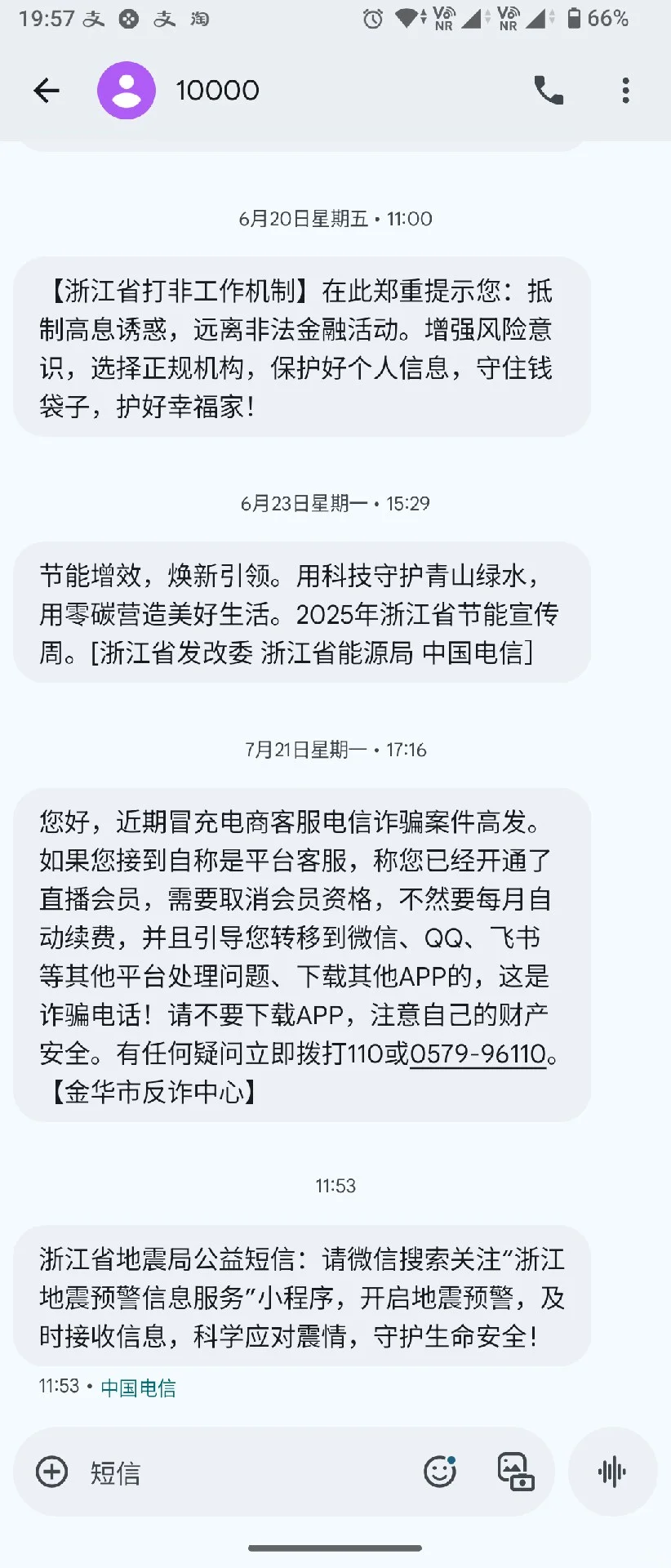The width and height of the screenshot is (671, 1568).
Task: Open the emoji picker
Action: coord(440,1472)
